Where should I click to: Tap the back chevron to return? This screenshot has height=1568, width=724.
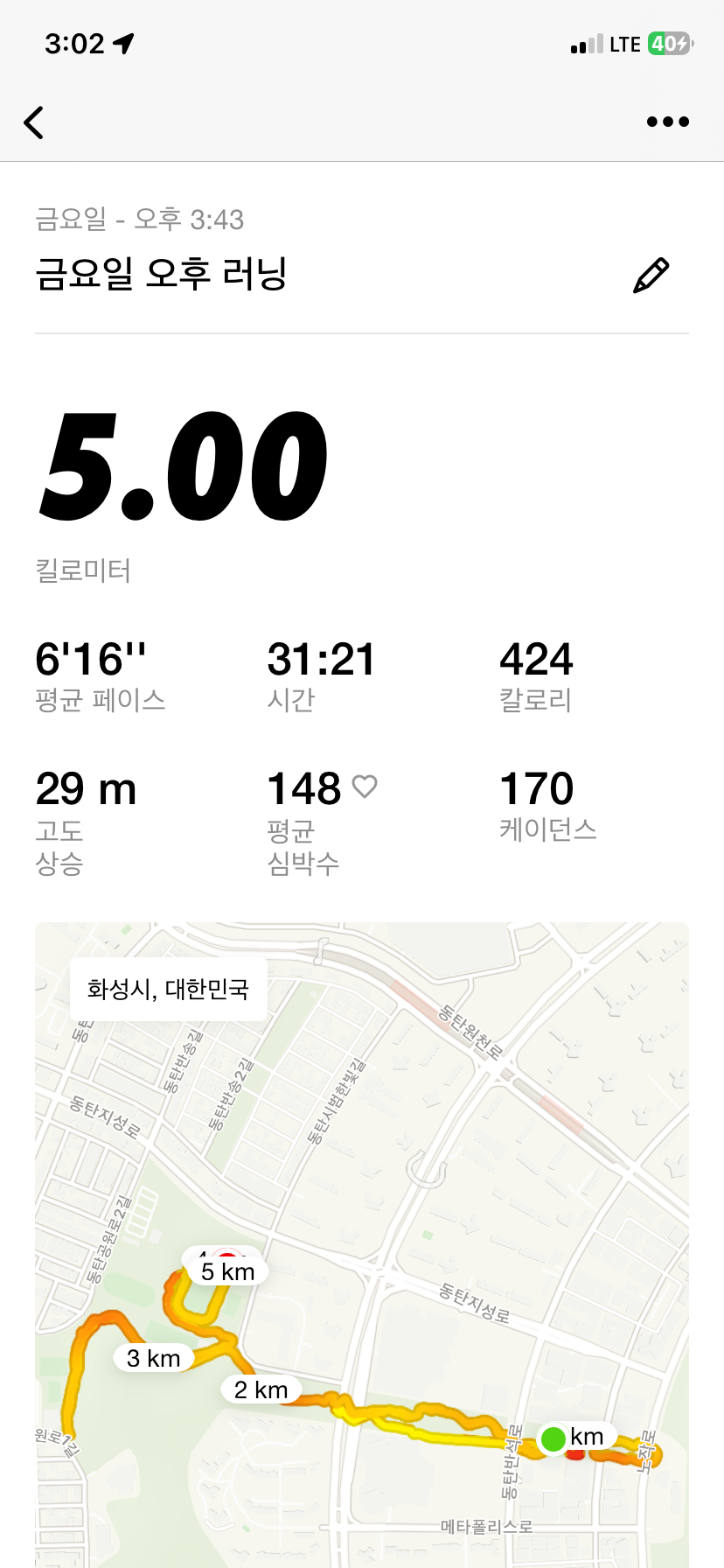(x=33, y=122)
